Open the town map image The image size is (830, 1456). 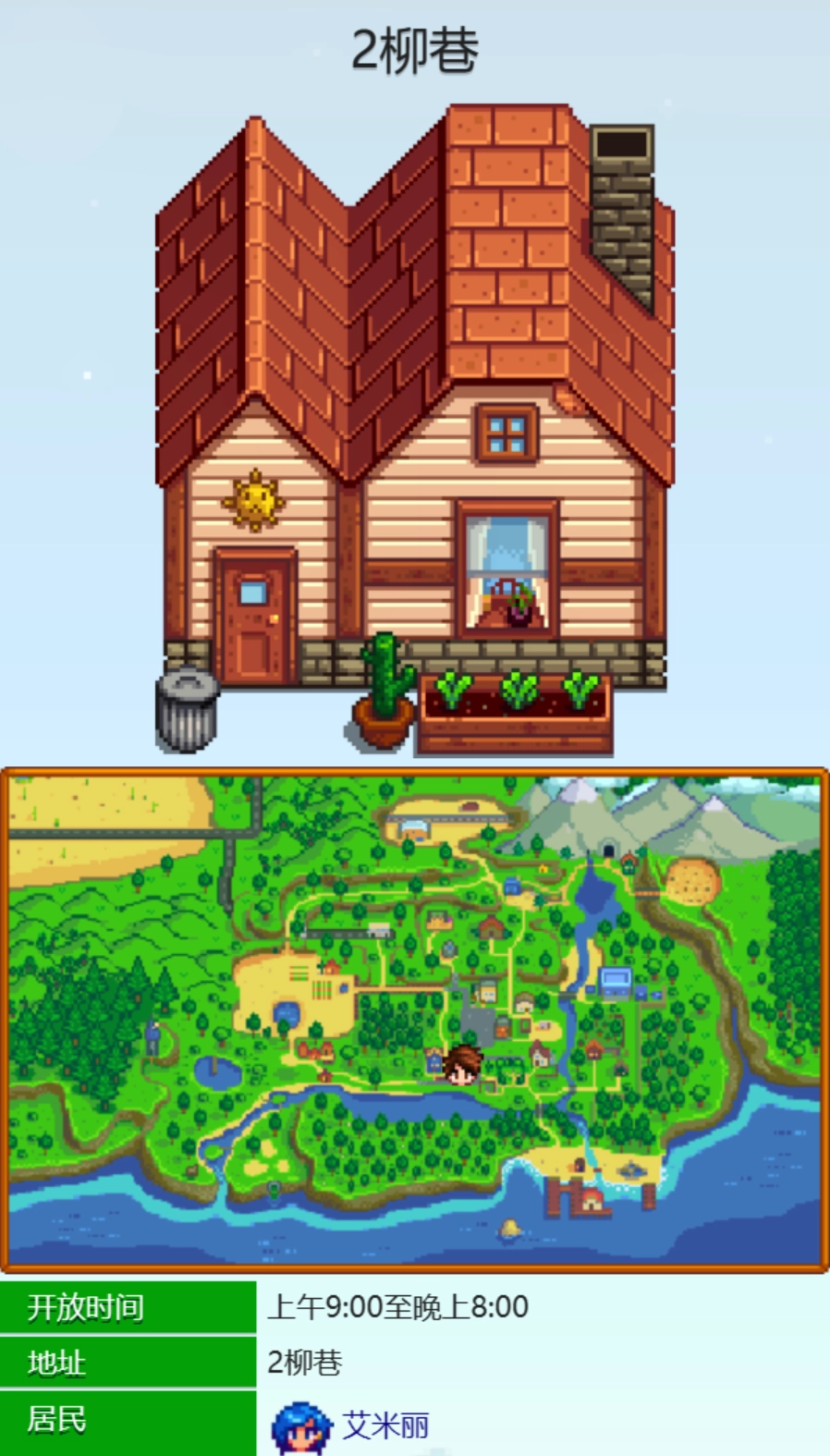[x=414, y=1020]
